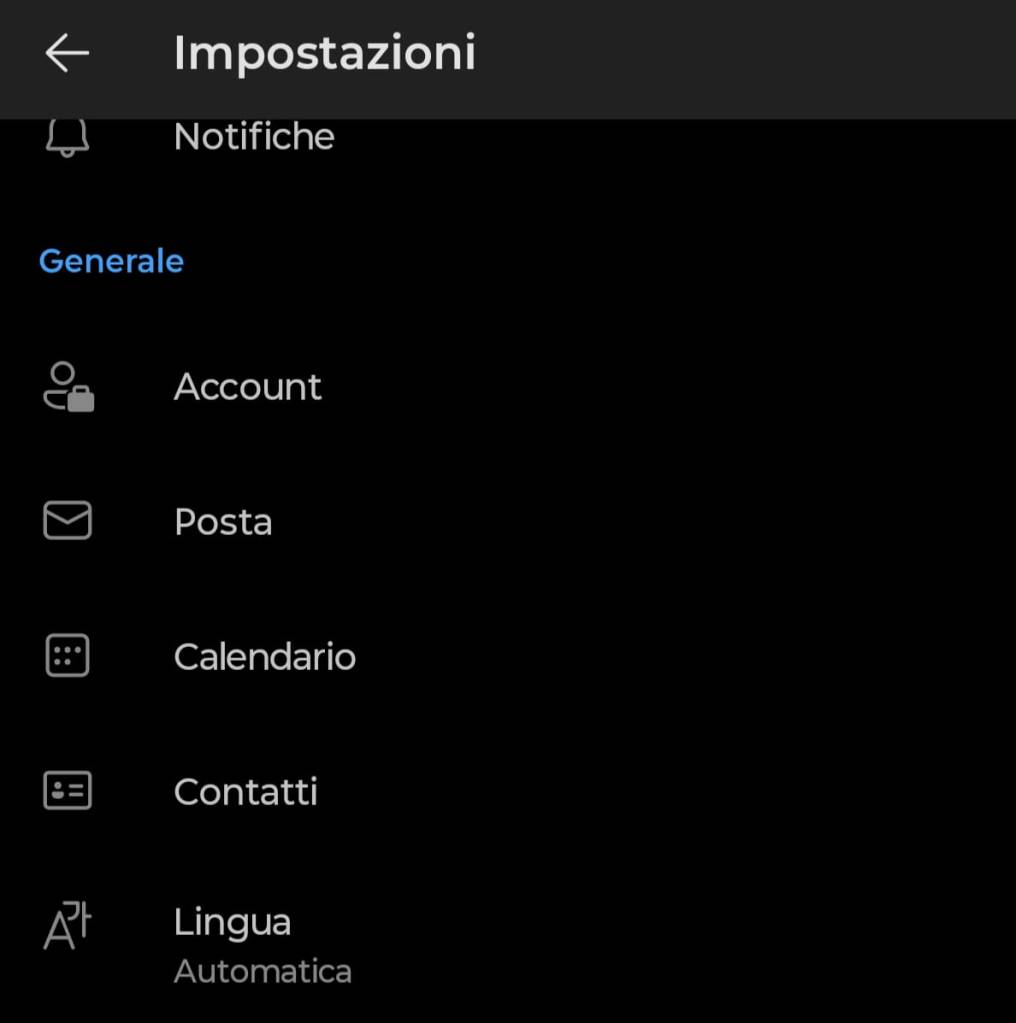The width and height of the screenshot is (1016, 1023).
Task: Go back using the top-left arrow
Action: point(66,52)
